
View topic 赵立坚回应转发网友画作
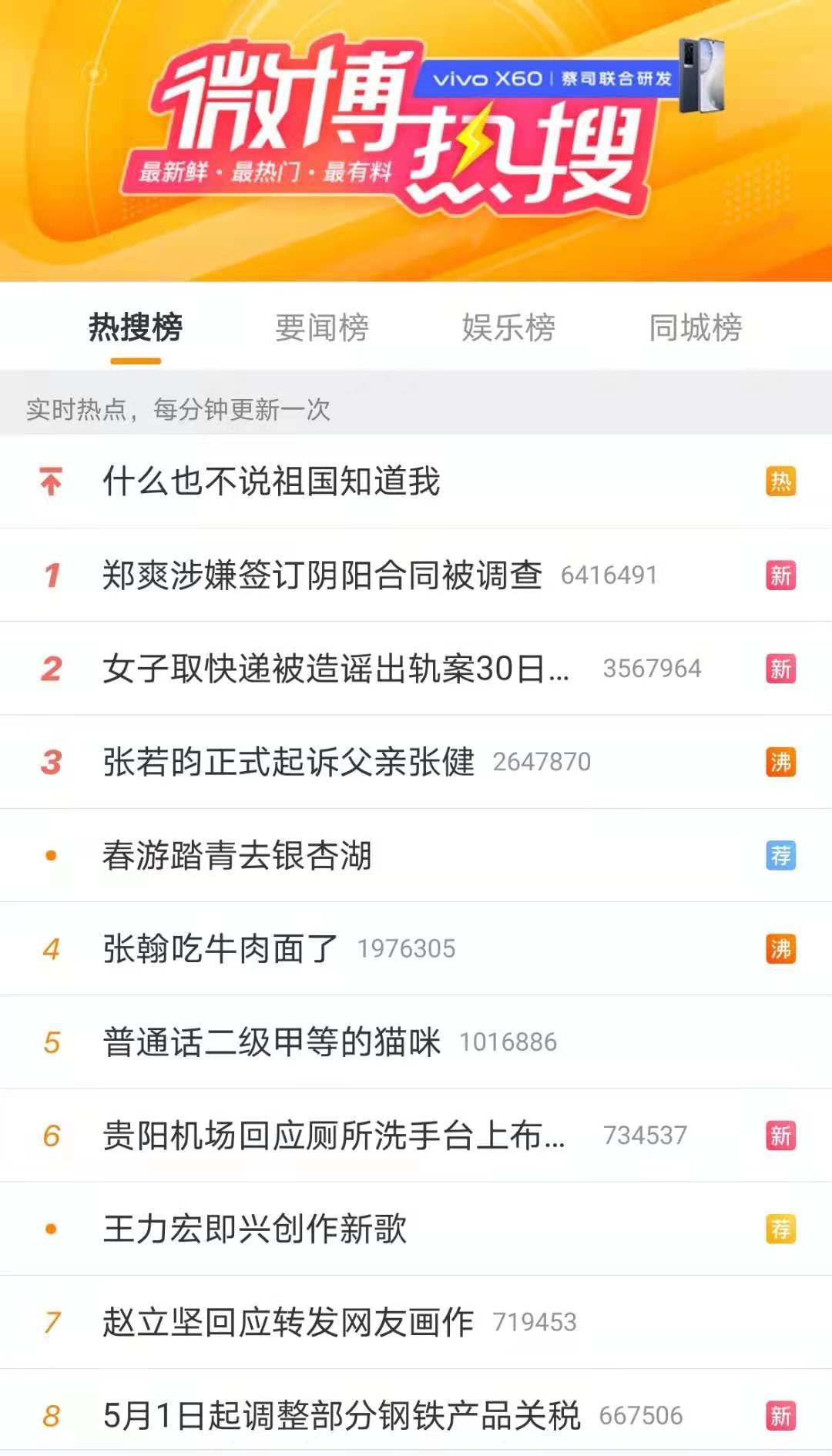tap(289, 1322)
